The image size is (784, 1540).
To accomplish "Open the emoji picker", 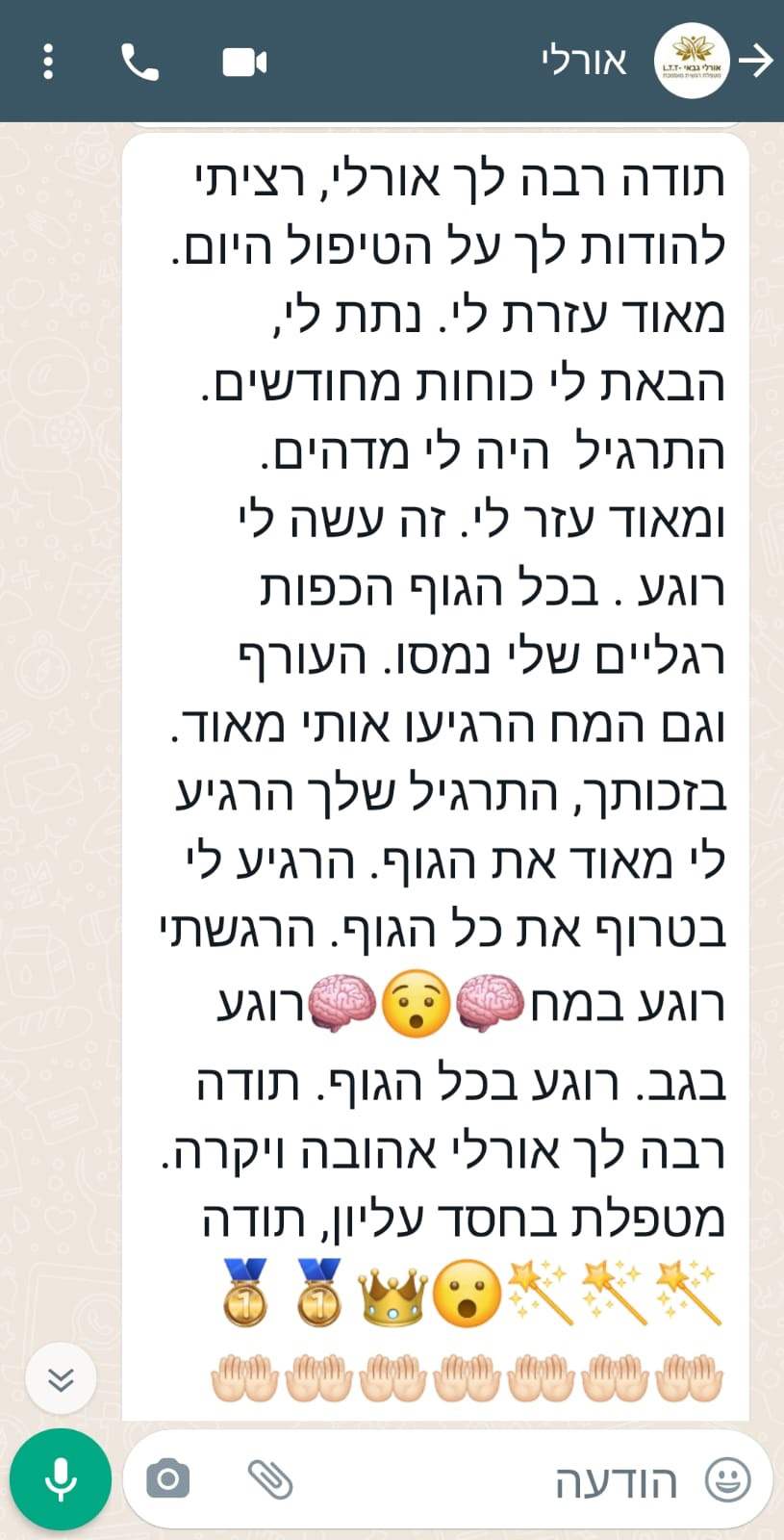I will (727, 1480).
